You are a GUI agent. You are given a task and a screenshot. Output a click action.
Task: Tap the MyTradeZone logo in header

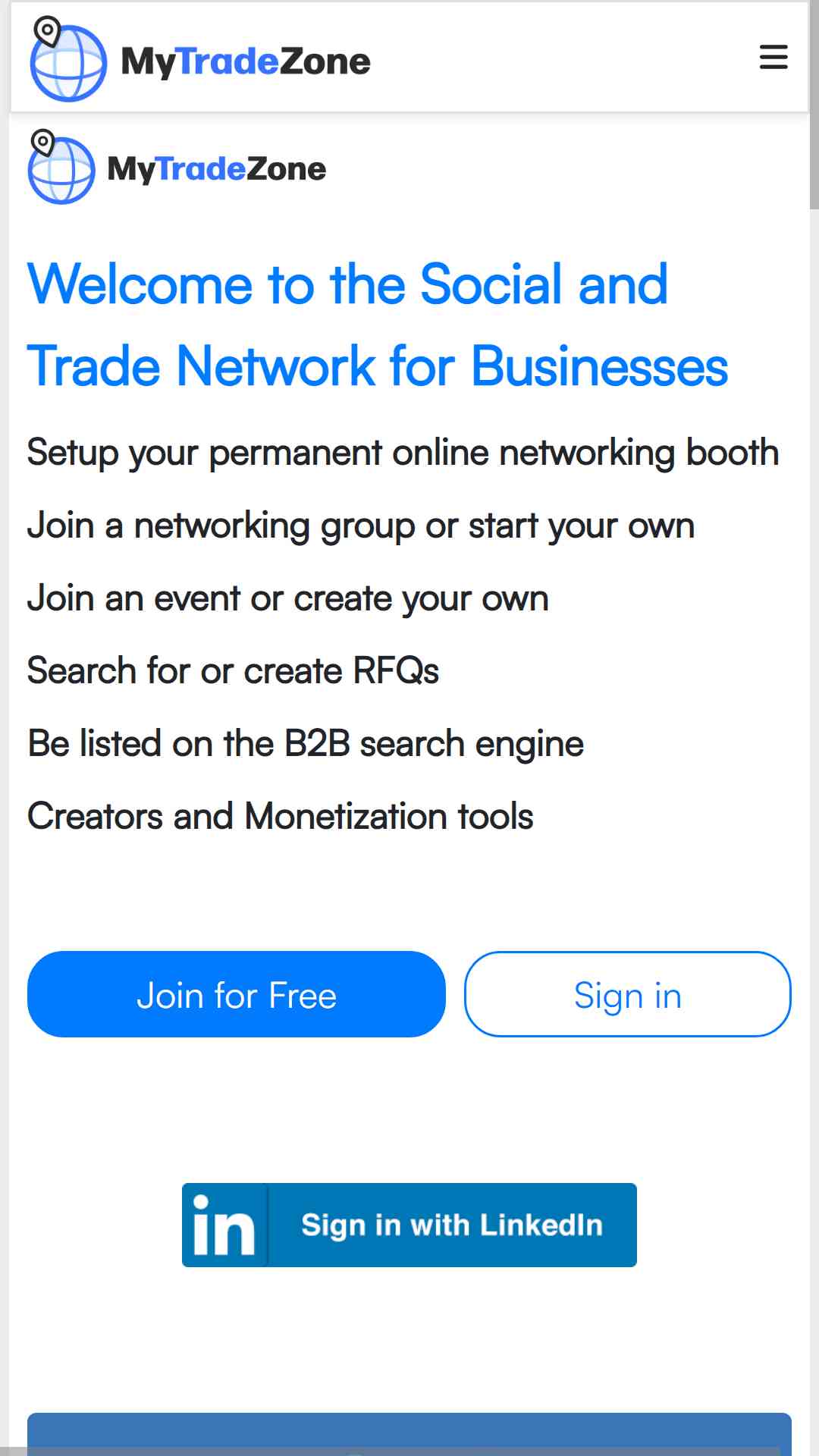[x=200, y=59]
